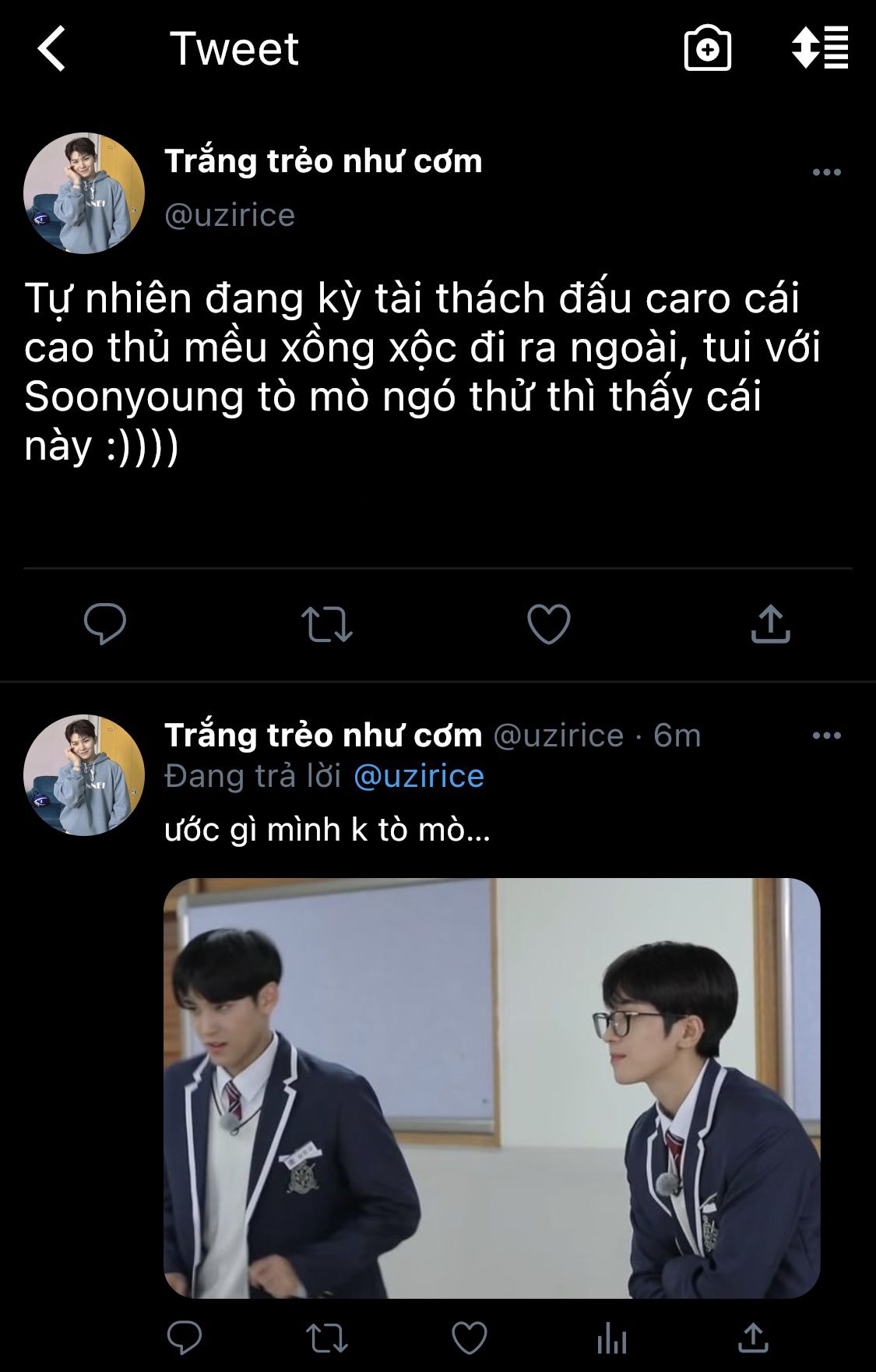Open profile picture on the main tweet
The height and width of the screenshot is (1372, 876).
84,193
